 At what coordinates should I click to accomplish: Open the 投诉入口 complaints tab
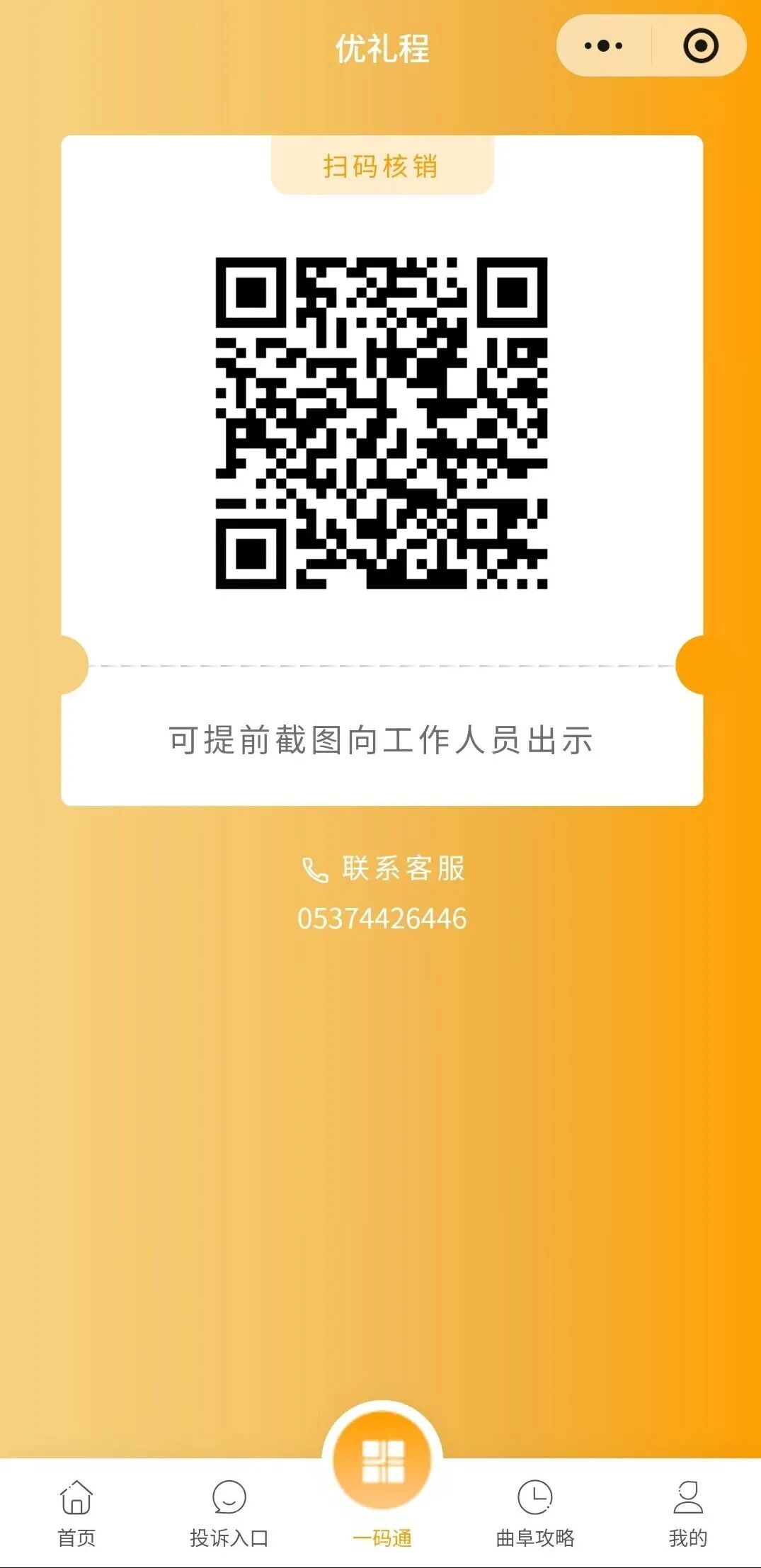click(x=229, y=1513)
